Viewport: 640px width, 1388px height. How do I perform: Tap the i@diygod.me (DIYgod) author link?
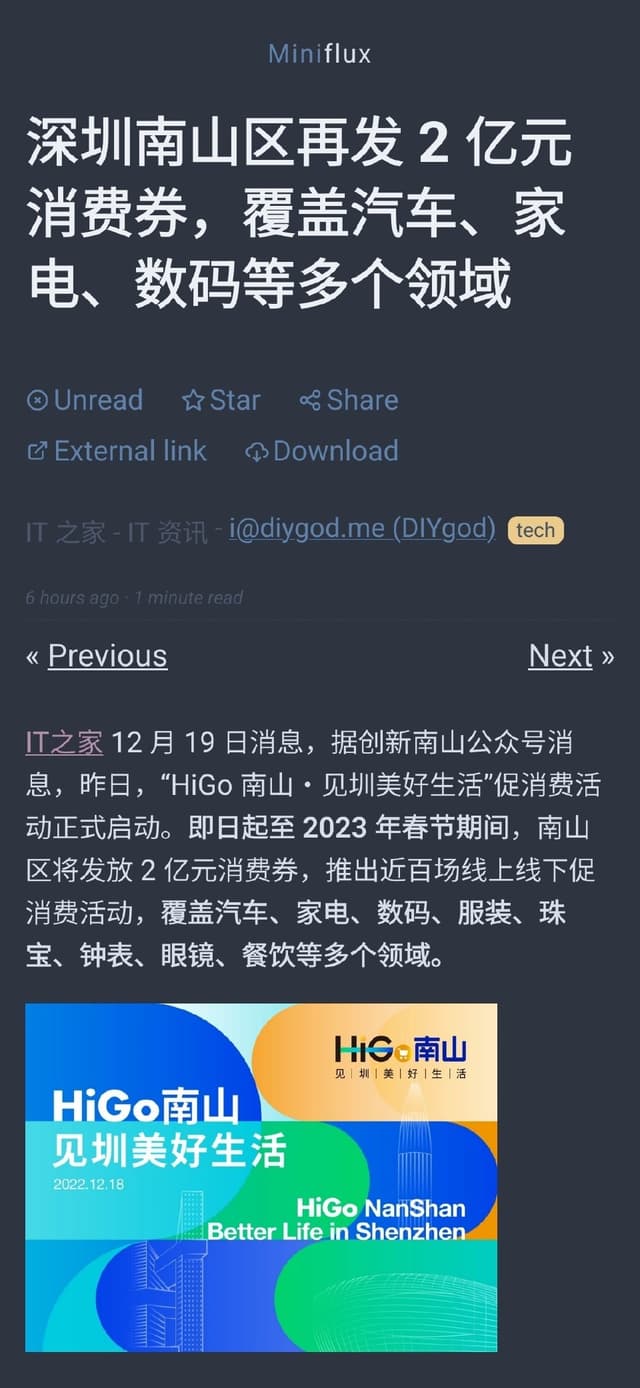coord(362,529)
